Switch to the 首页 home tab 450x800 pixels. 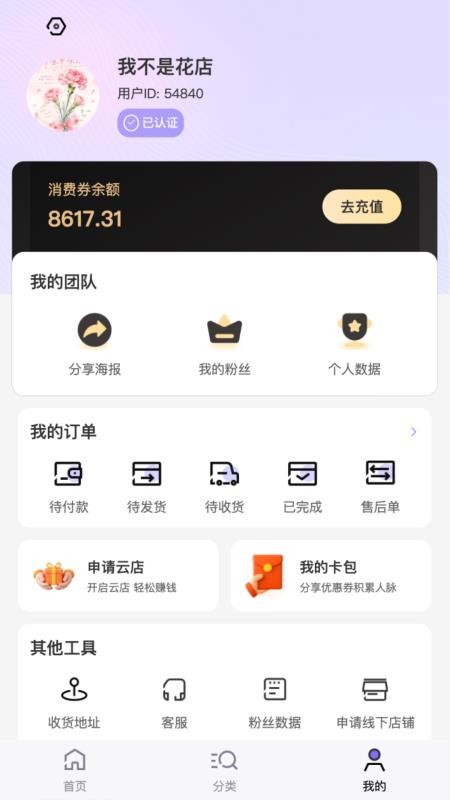click(x=75, y=770)
